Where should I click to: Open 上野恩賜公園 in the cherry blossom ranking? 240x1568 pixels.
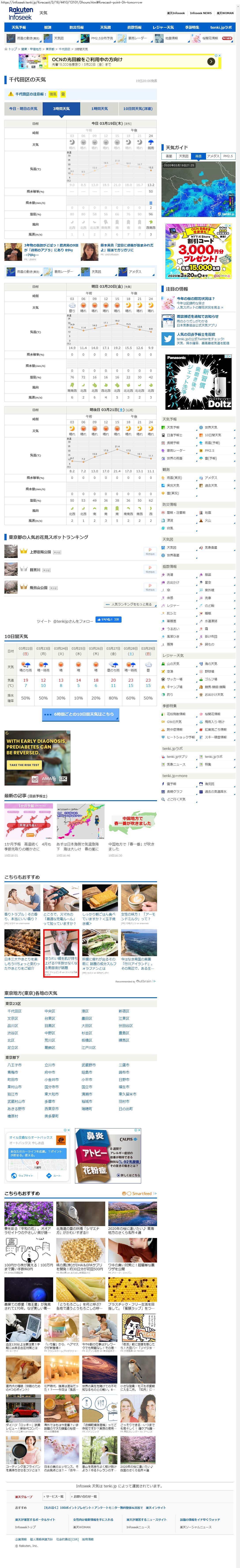(x=40, y=552)
